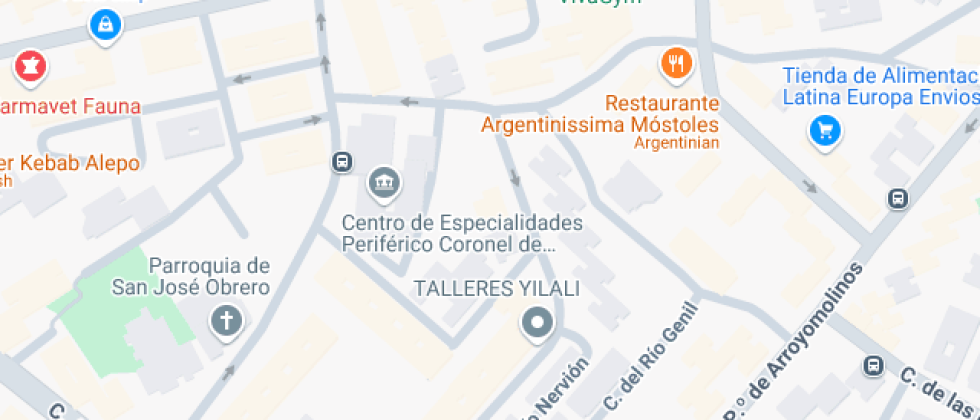
Task: Select the Parroquia de San José Obrero church pin
Action: coord(226,321)
